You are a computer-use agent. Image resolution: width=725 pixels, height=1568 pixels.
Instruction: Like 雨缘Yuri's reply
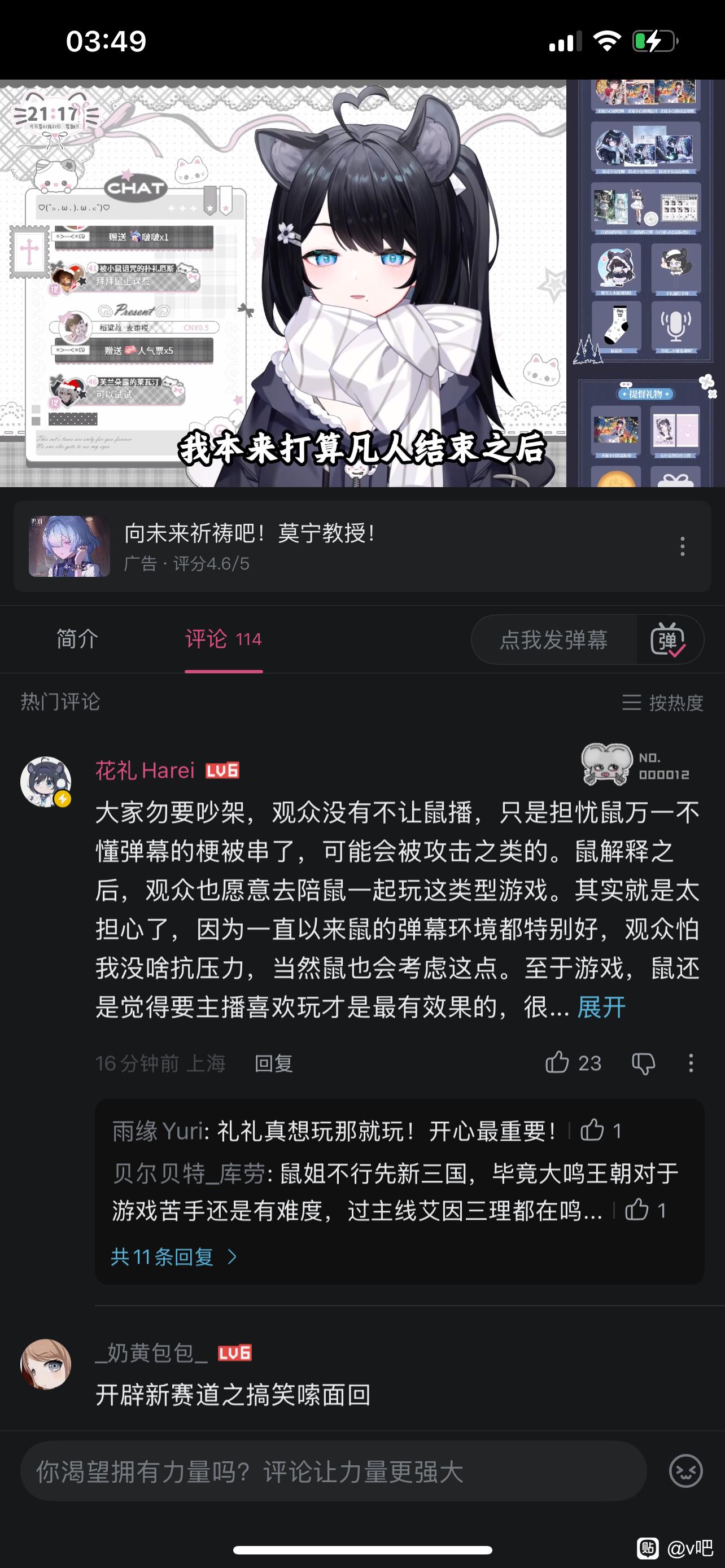600,1131
